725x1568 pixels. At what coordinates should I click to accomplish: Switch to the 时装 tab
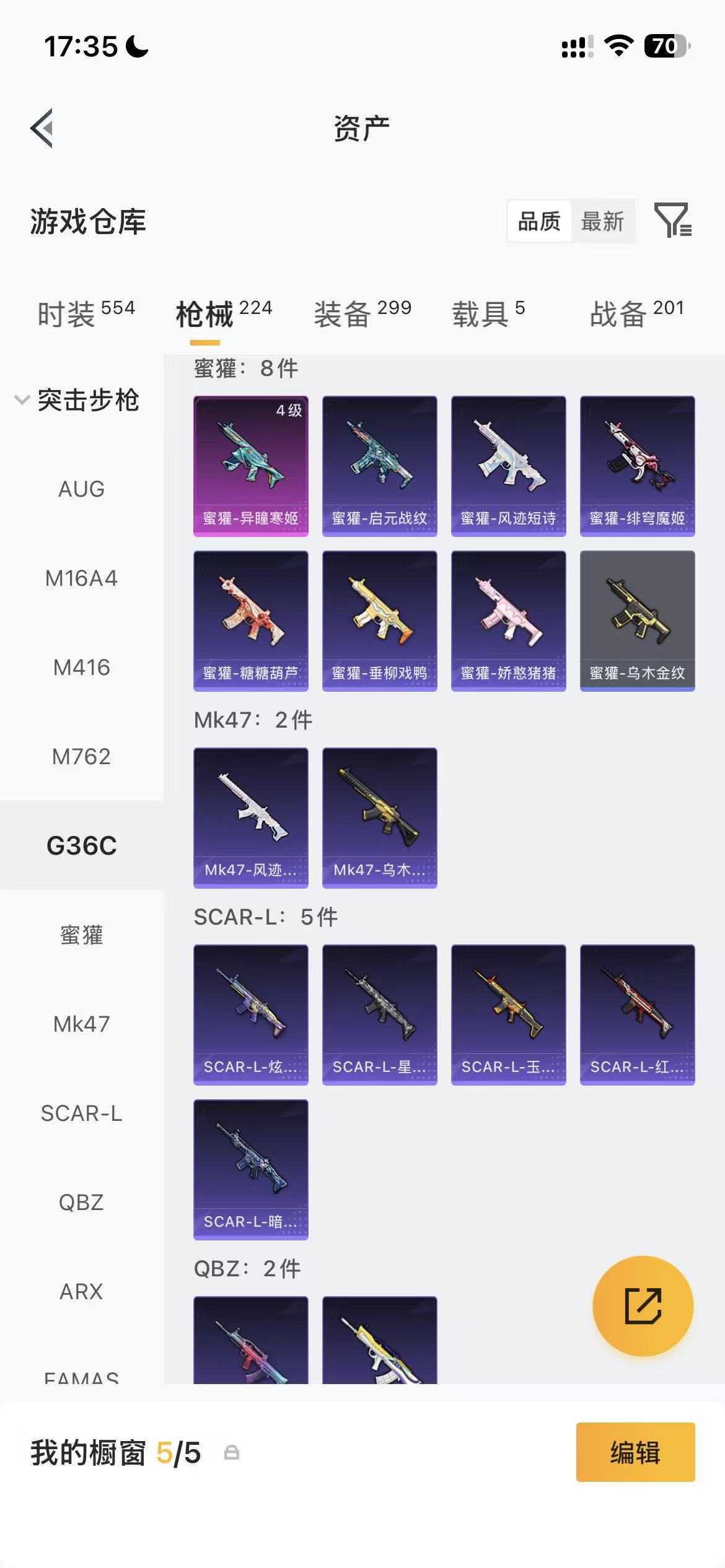(x=86, y=313)
